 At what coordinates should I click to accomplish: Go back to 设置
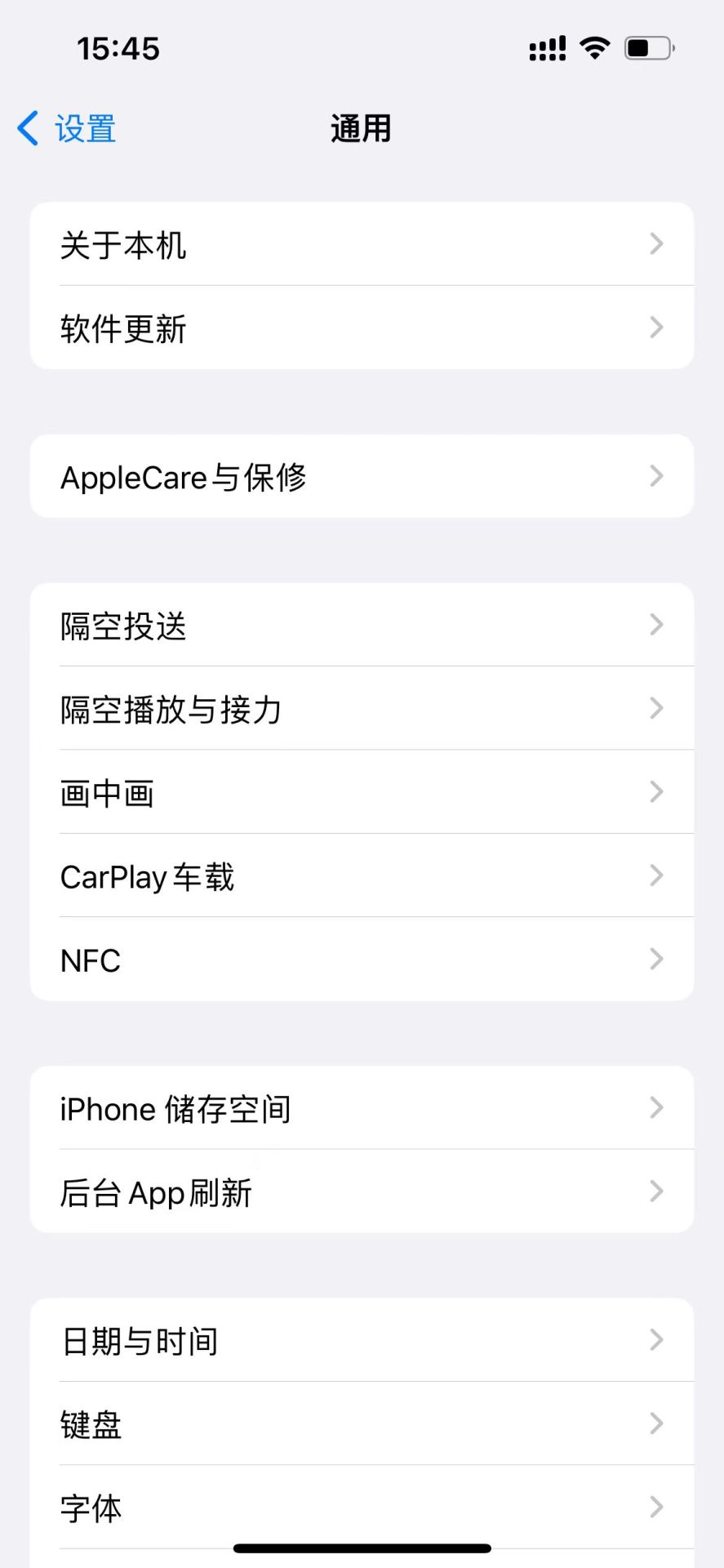tap(67, 129)
